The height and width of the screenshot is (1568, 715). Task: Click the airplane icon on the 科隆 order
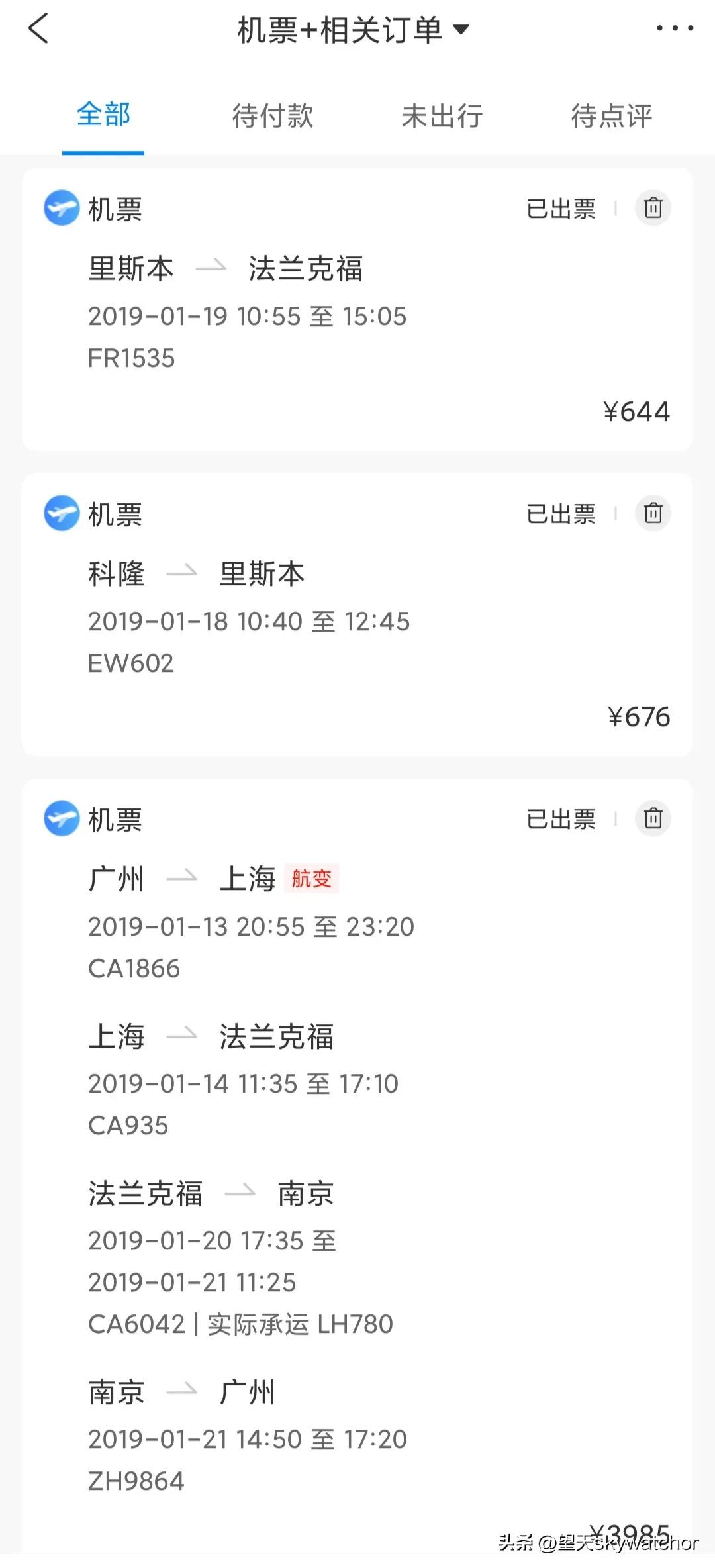pyautogui.click(x=61, y=513)
